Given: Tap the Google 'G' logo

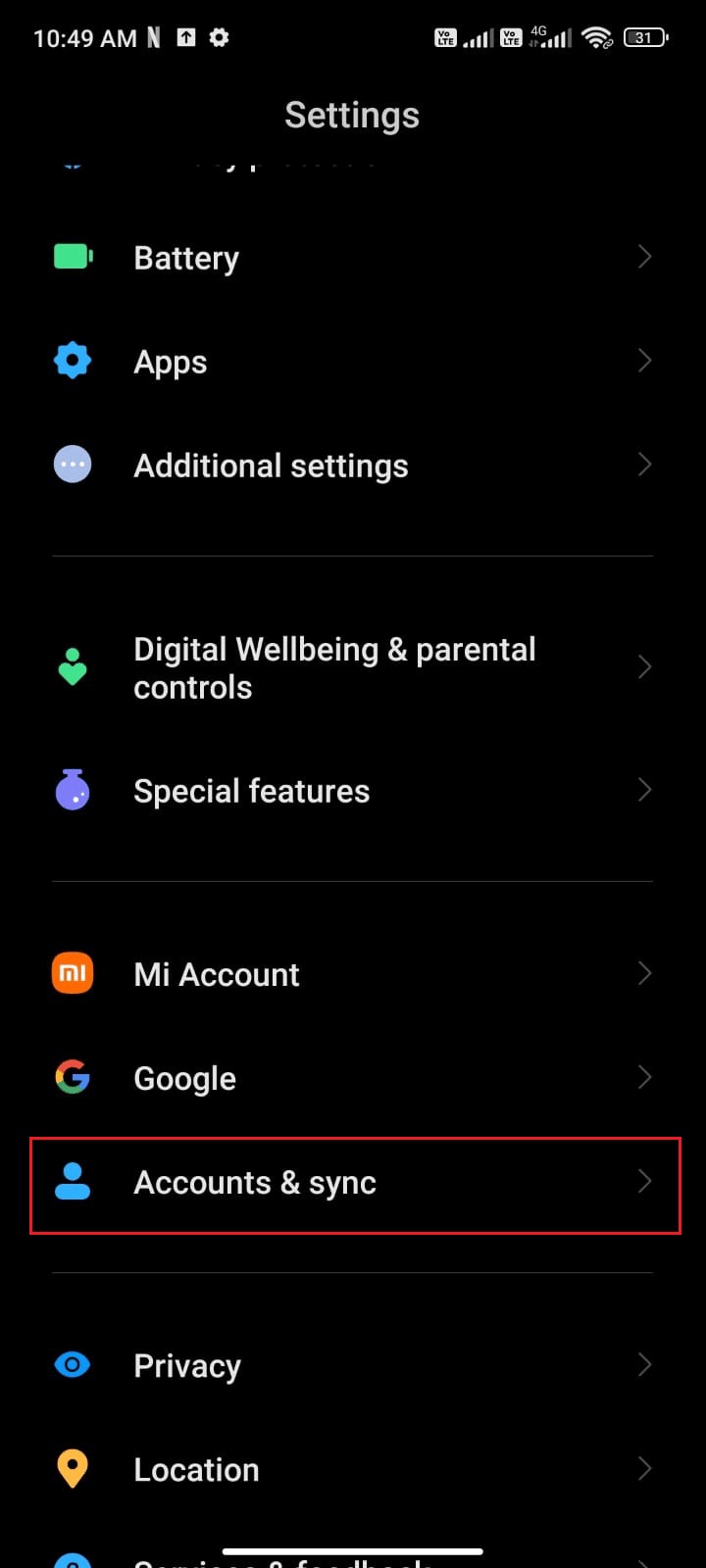Looking at the screenshot, I should (x=72, y=1077).
